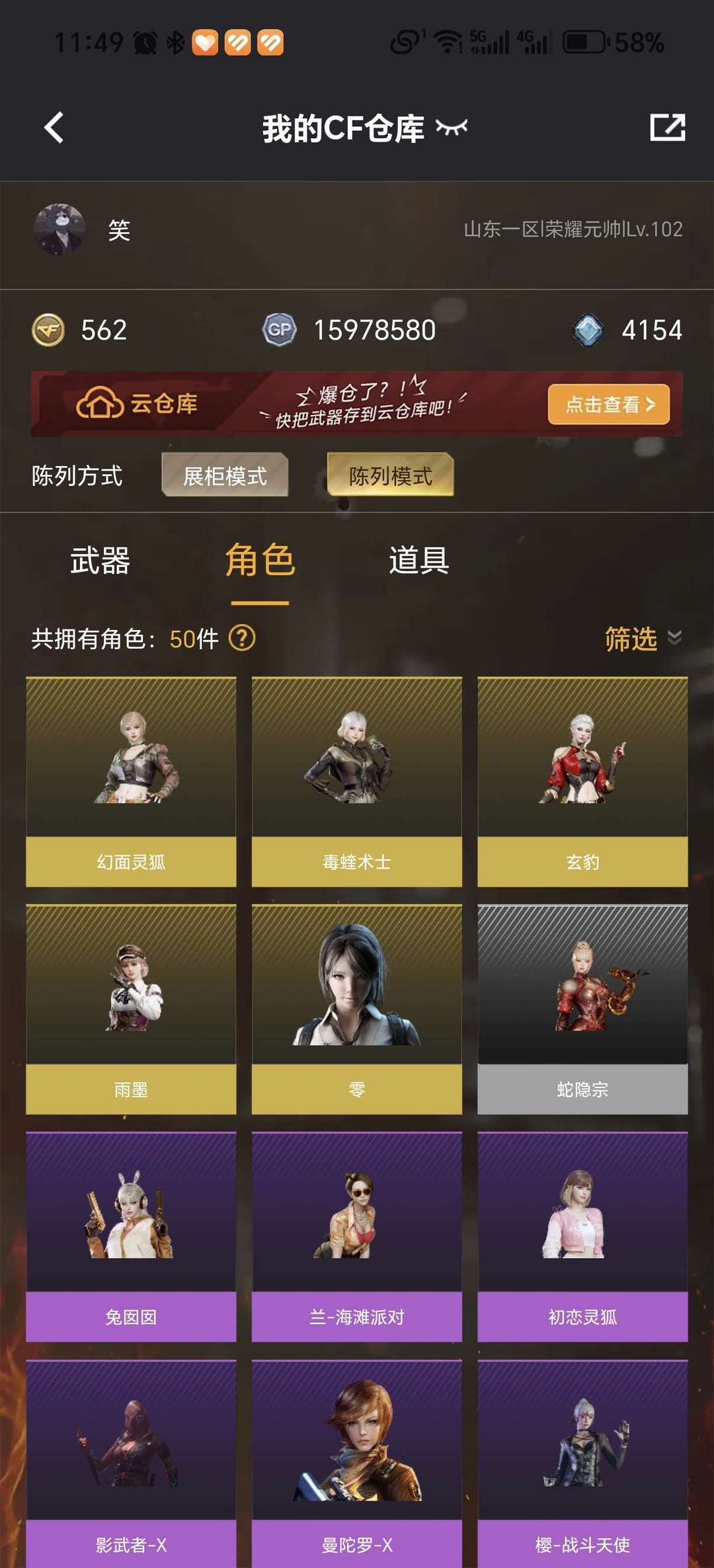Open the 初恋灵狐 character card
This screenshot has height=1568, width=714.
582,1236
